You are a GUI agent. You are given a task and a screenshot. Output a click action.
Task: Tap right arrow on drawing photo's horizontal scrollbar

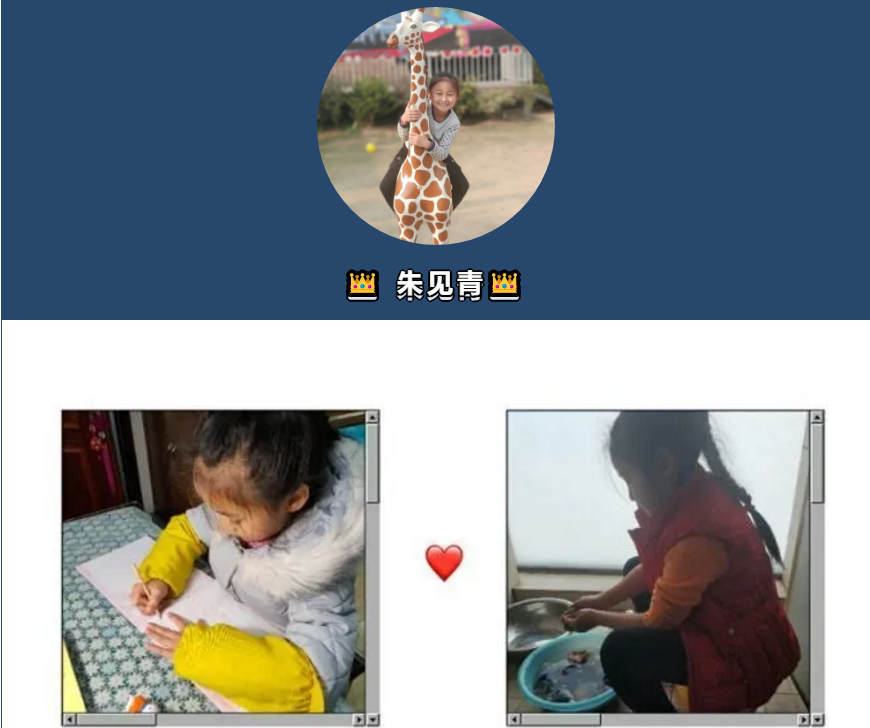point(359,719)
